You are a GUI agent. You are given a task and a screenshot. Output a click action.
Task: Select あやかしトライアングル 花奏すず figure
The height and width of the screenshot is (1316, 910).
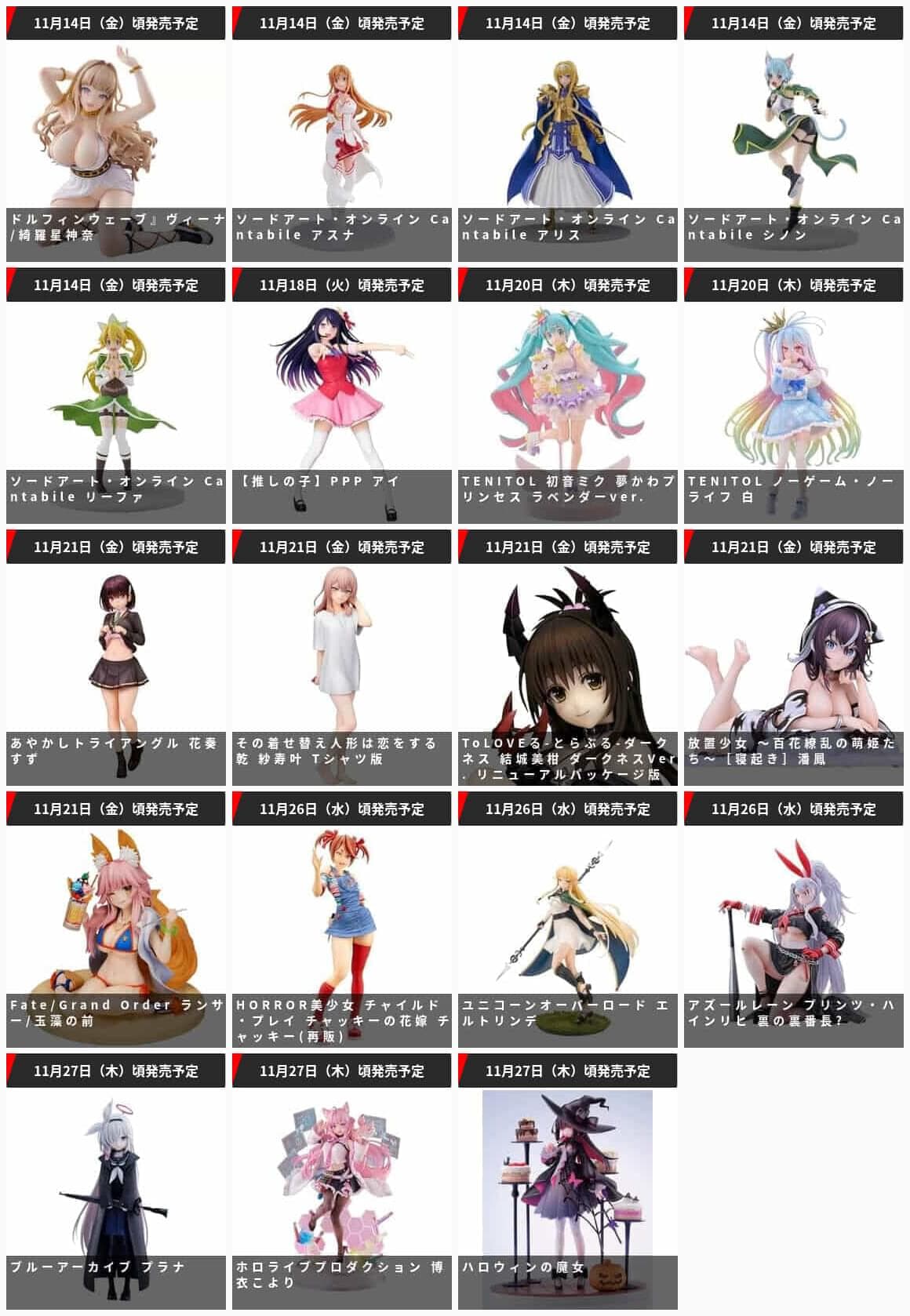click(115, 657)
